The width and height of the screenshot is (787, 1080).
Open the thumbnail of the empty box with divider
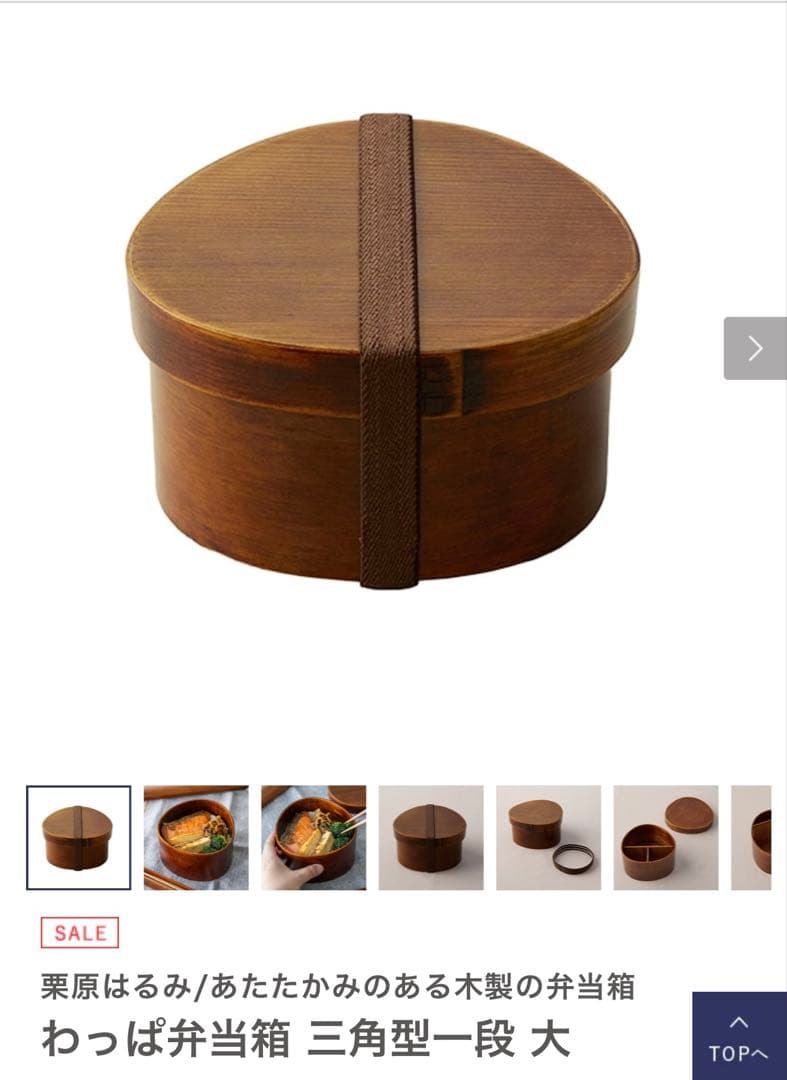[666, 838]
